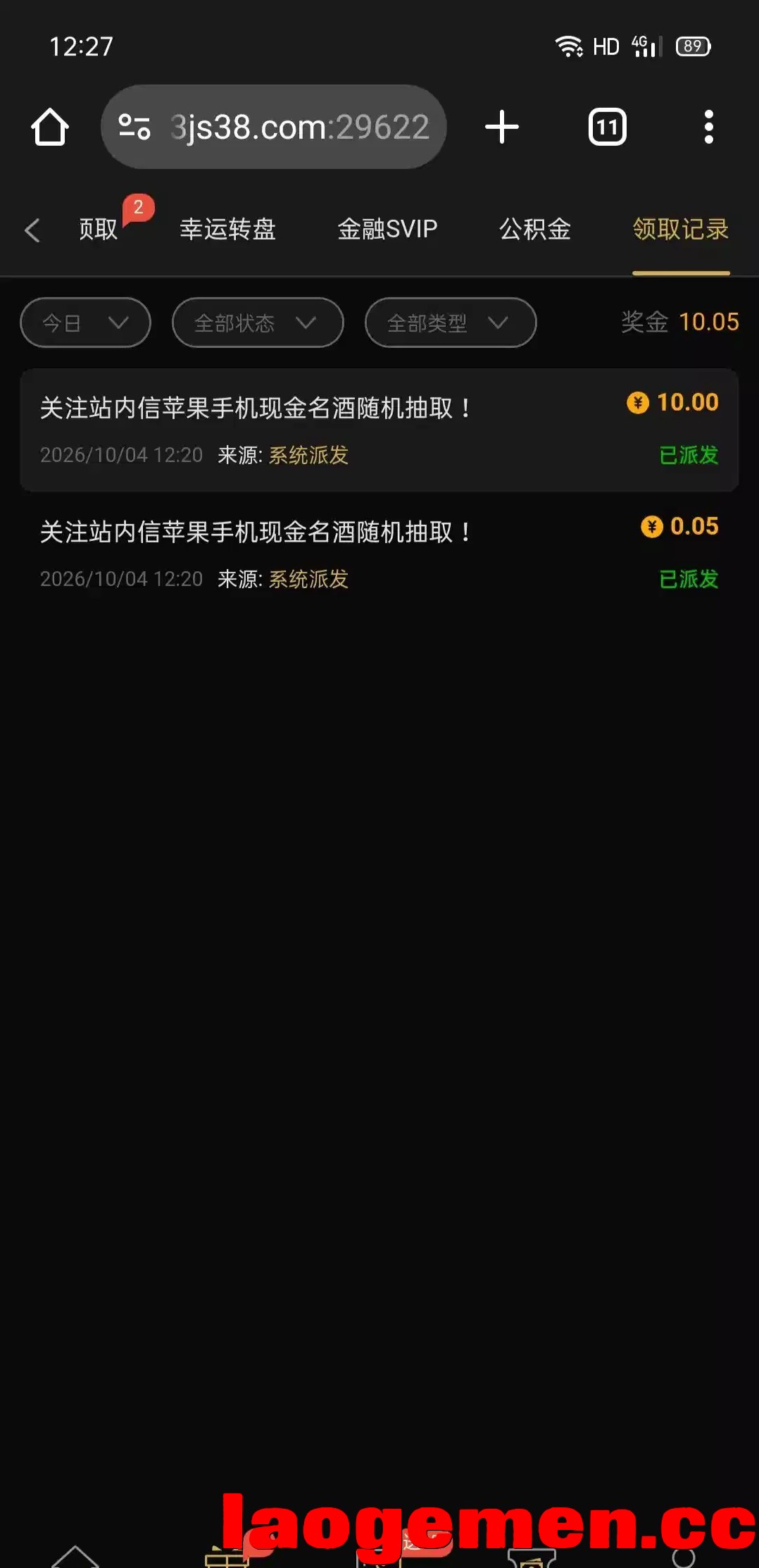Open the 10.00 reward record
This screenshot has height=1568, width=759.
click(x=379, y=430)
